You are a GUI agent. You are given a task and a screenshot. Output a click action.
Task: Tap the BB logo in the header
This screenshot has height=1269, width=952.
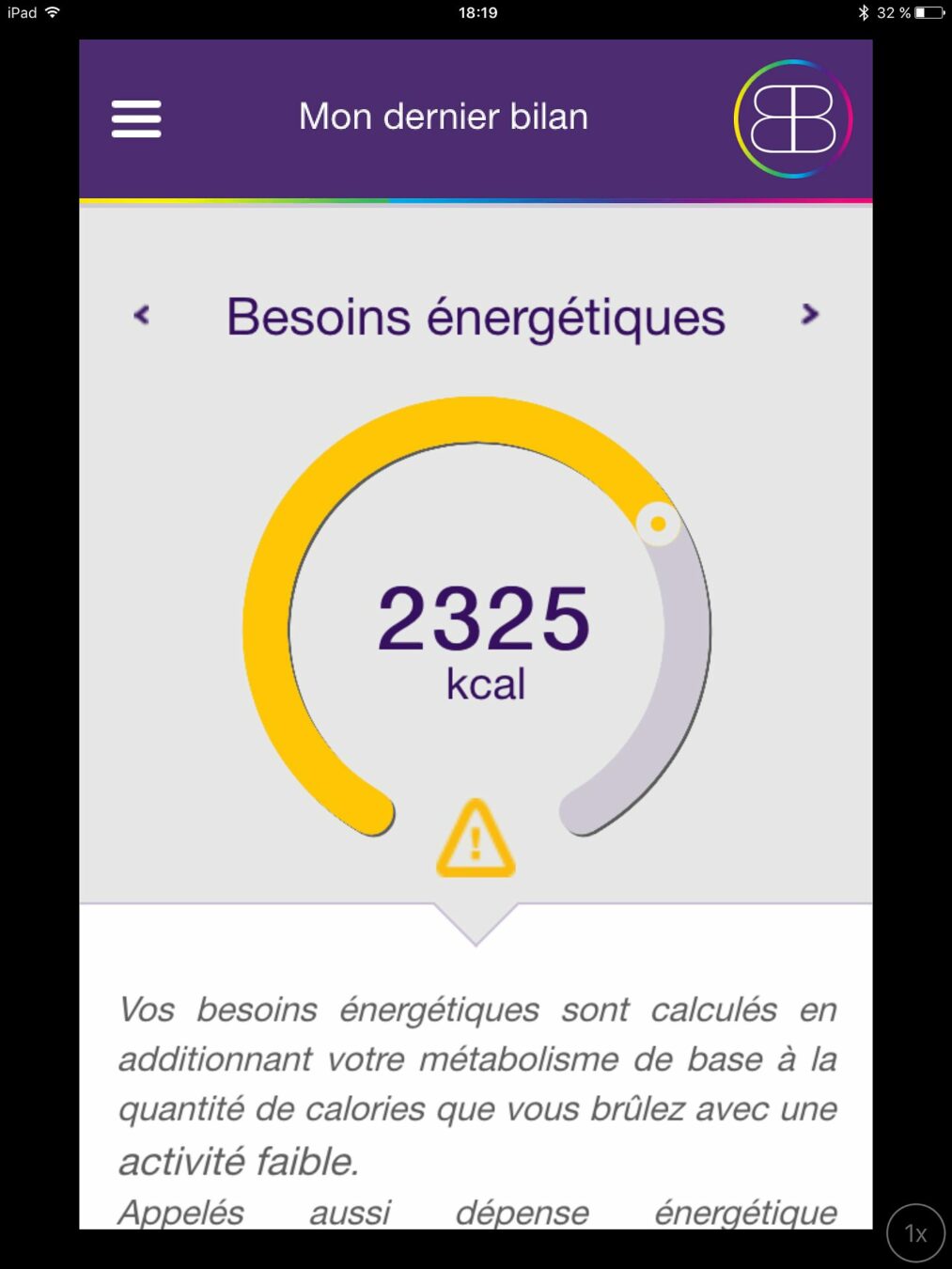(x=792, y=119)
